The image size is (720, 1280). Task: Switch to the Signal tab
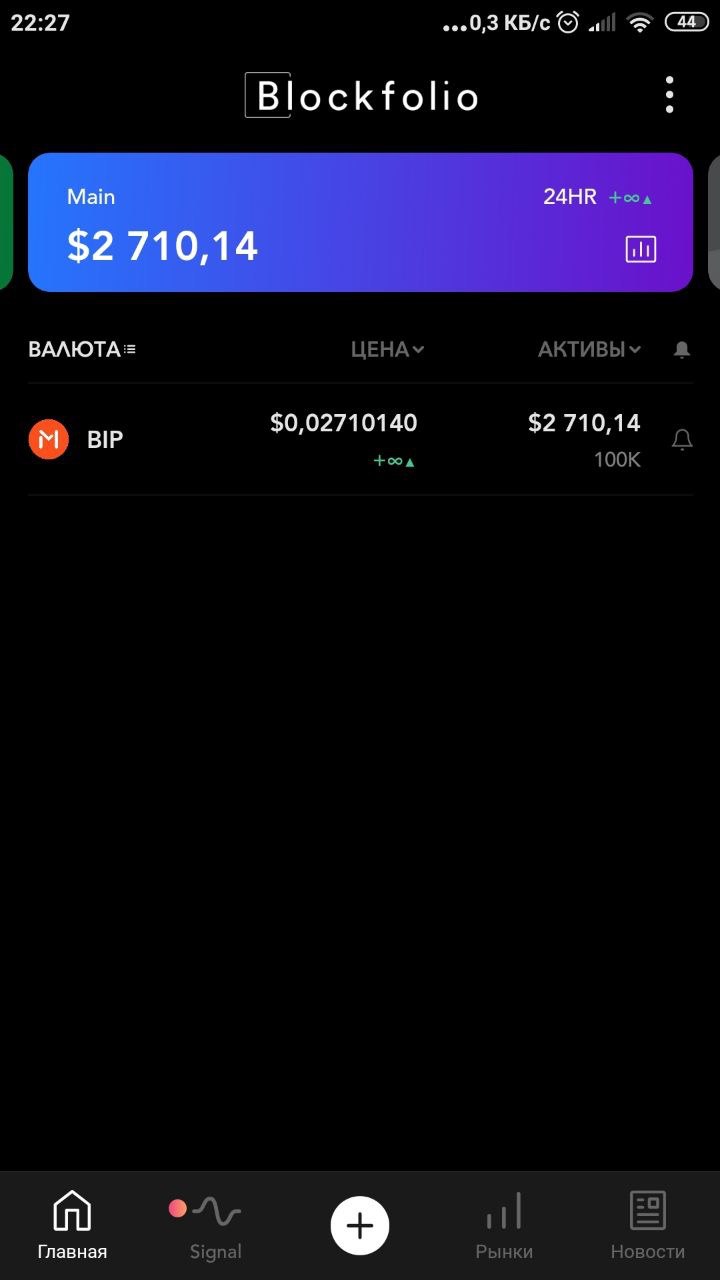point(215,1225)
